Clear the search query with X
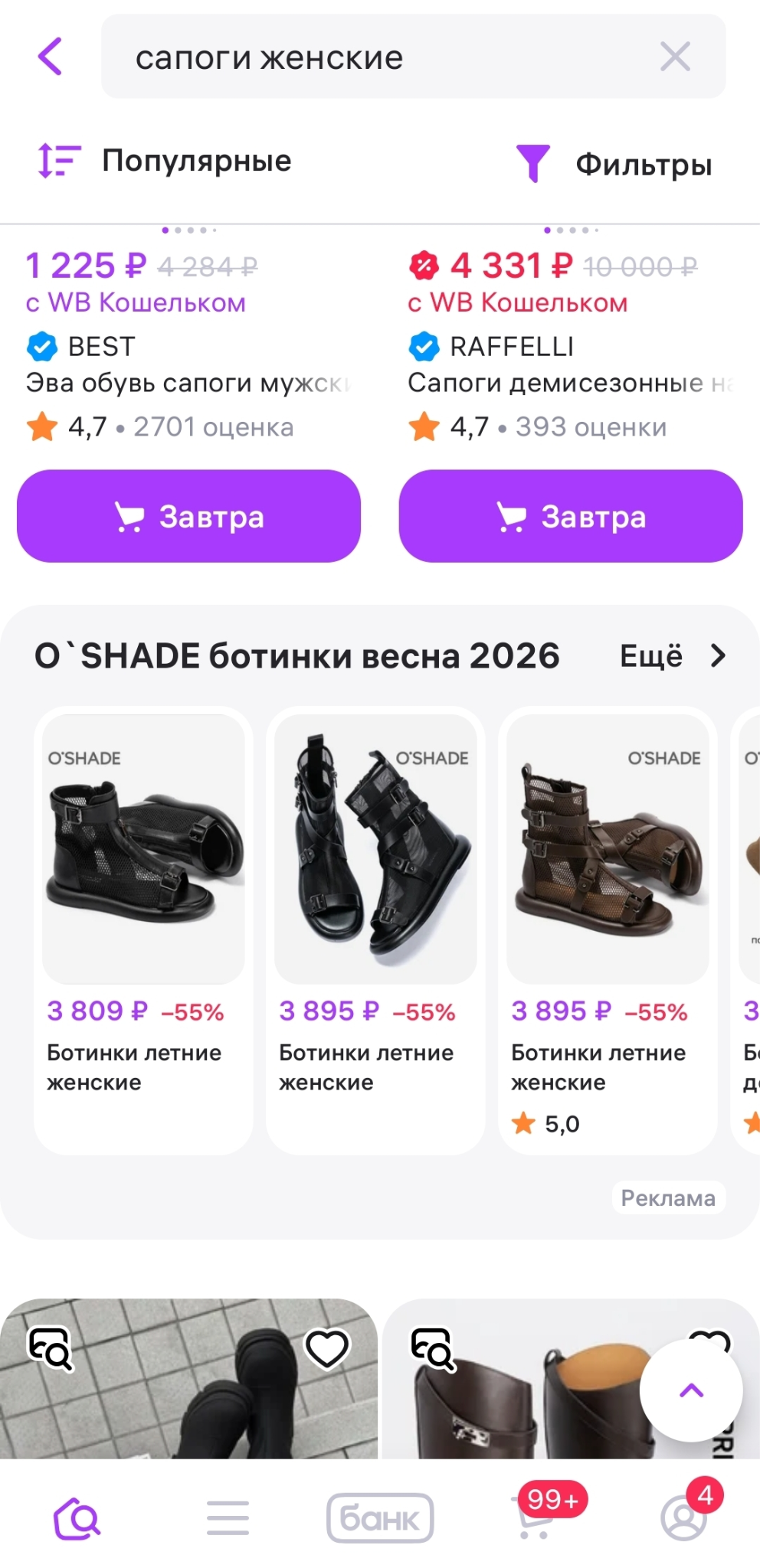 click(x=675, y=57)
